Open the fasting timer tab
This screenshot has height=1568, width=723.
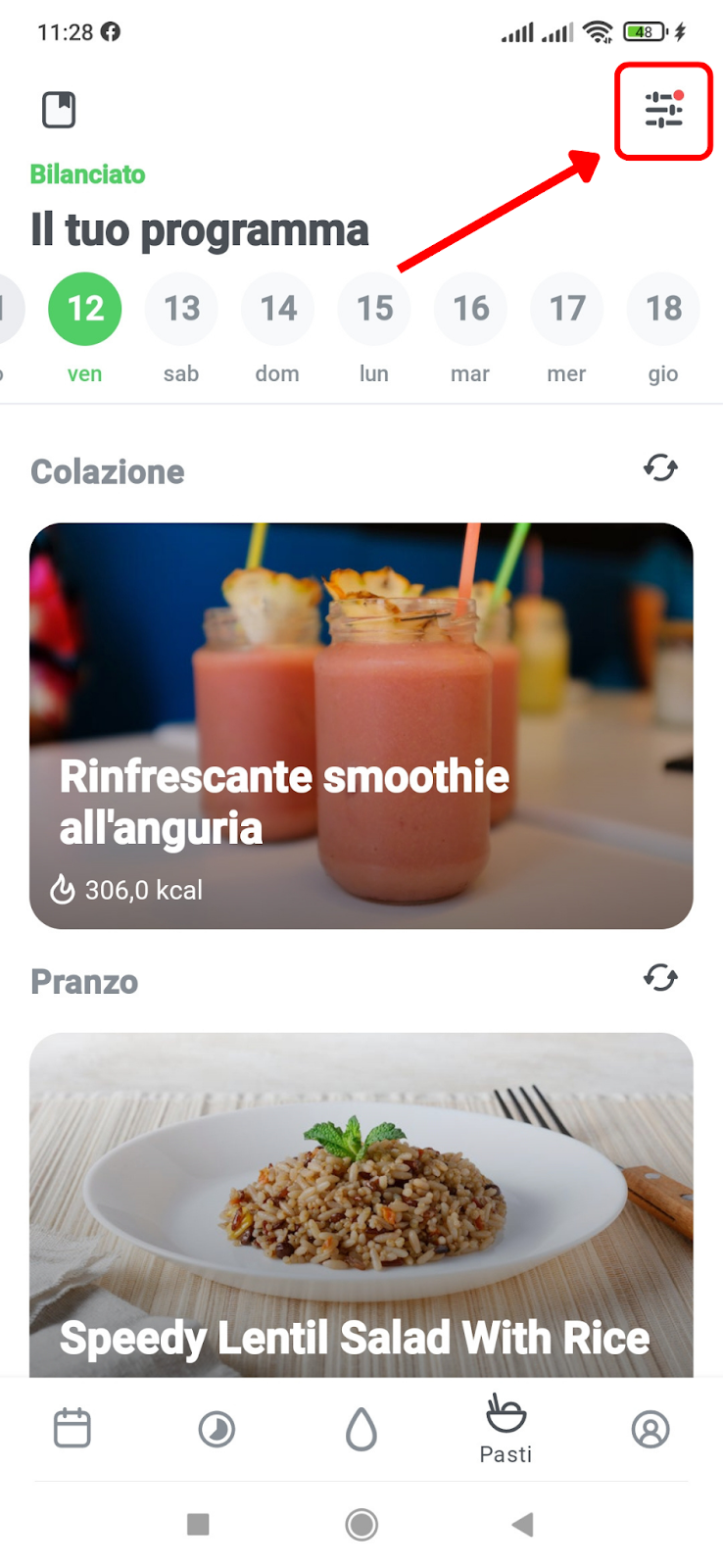(217, 1429)
